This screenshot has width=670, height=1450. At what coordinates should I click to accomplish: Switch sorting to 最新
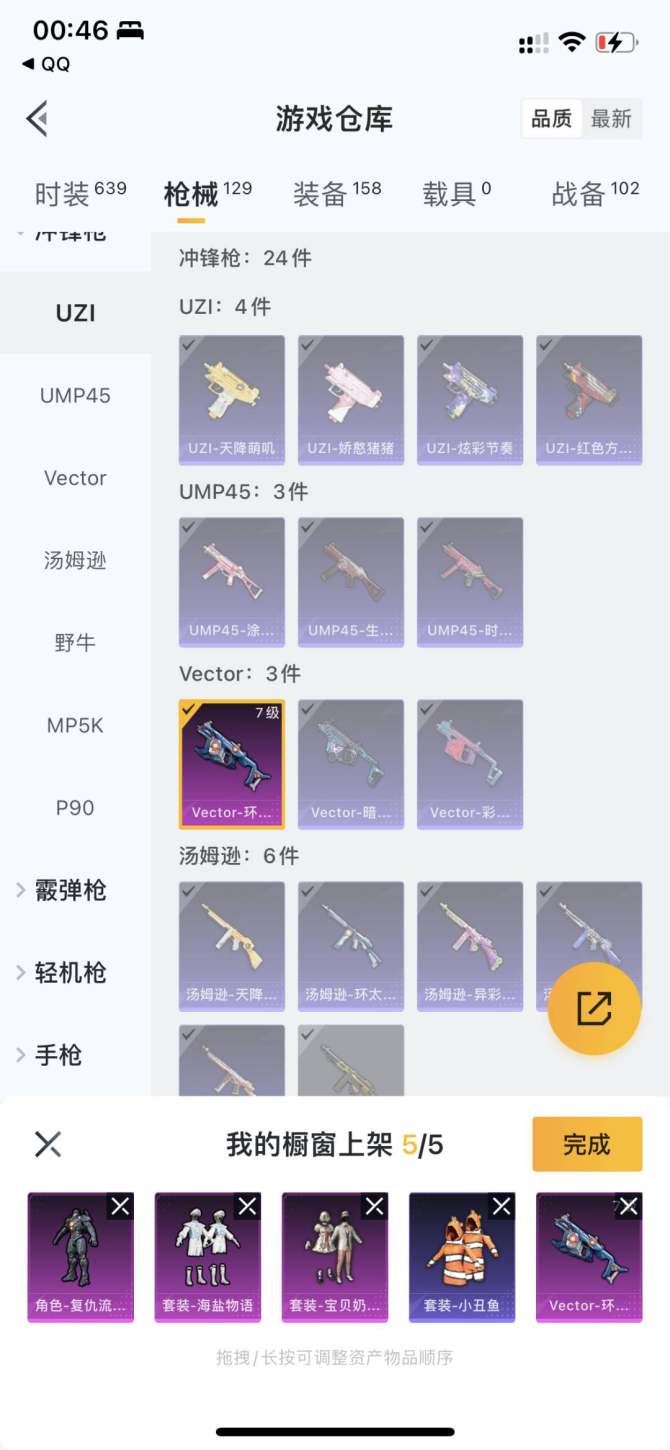[610, 119]
